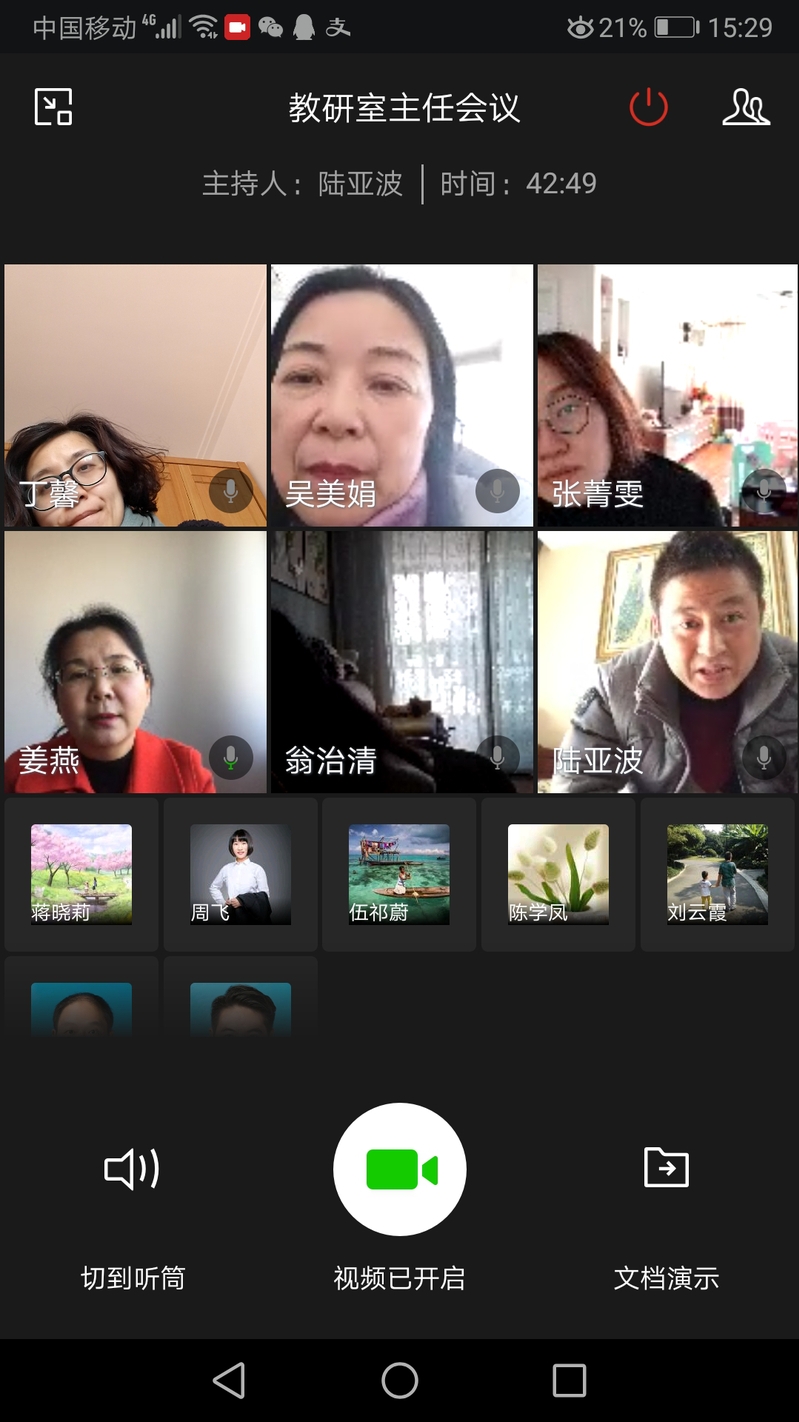Tap participant 蒋晓莉's avatar
This screenshot has width=799, height=1422.
[81, 873]
